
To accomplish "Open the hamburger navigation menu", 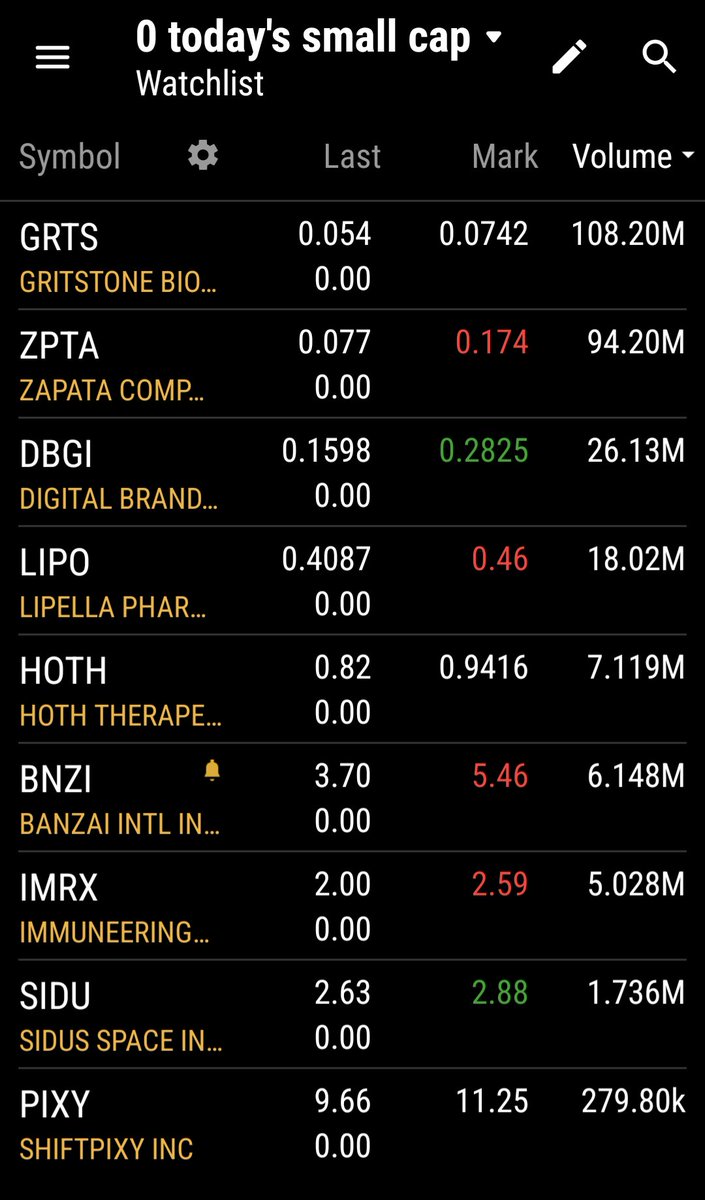I will click(52, 58).
